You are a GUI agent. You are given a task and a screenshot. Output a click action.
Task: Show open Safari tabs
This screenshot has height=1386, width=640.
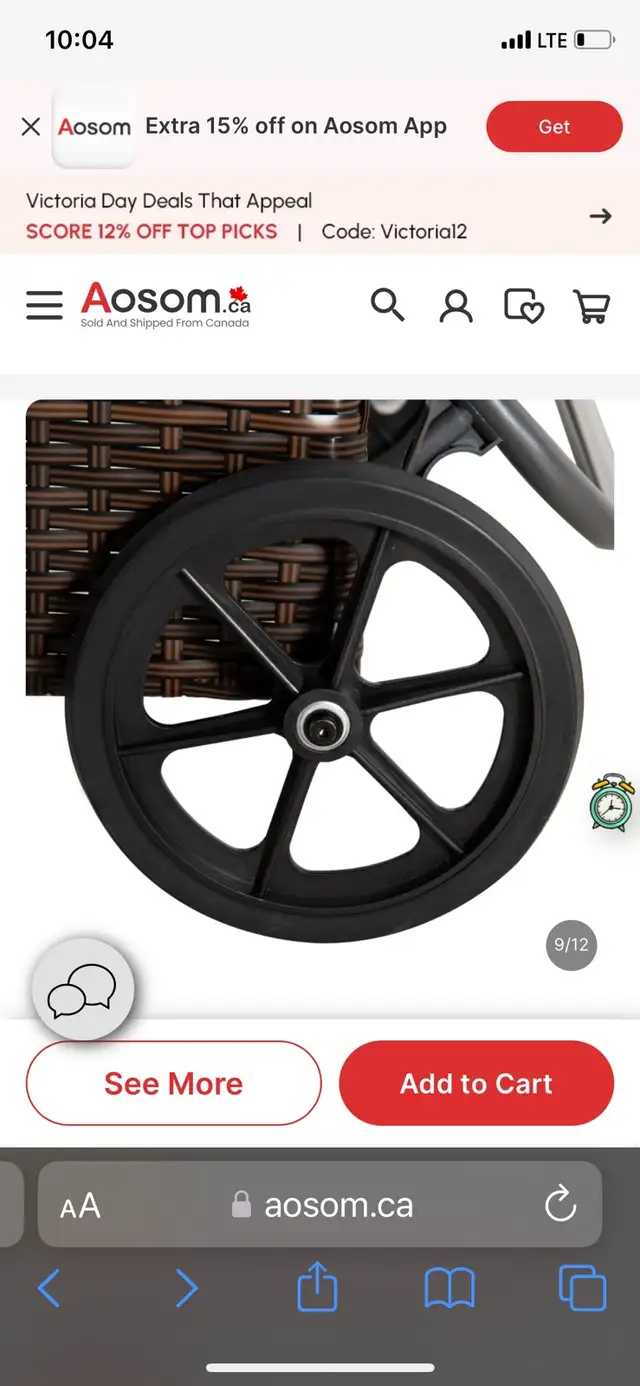coord(583,1288)
